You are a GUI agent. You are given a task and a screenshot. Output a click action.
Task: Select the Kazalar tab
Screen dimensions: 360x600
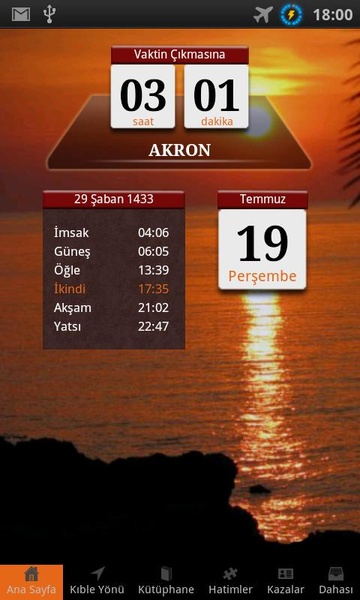285,582
